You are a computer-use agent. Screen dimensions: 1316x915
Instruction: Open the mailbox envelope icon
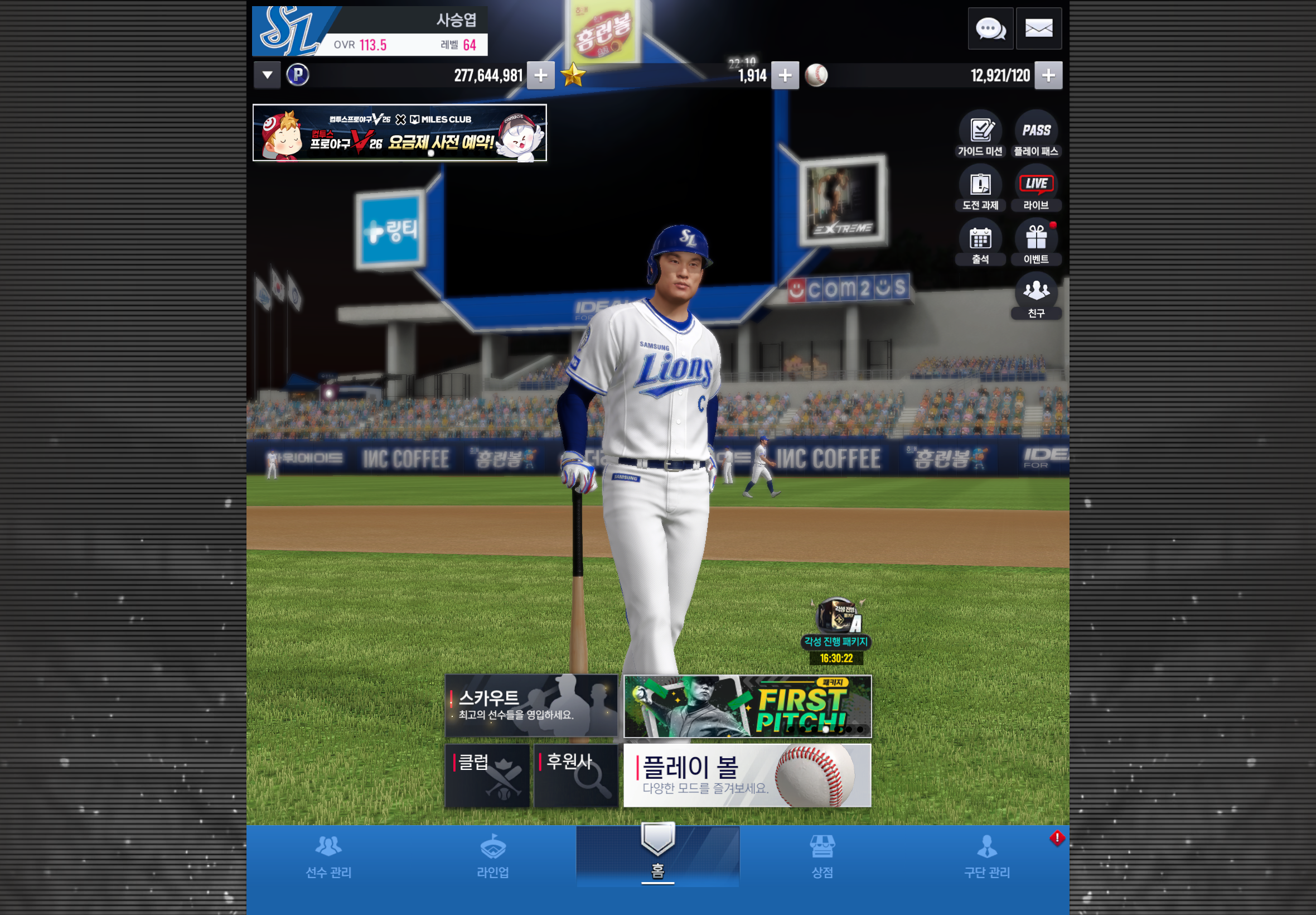[x=1038, y=28]
